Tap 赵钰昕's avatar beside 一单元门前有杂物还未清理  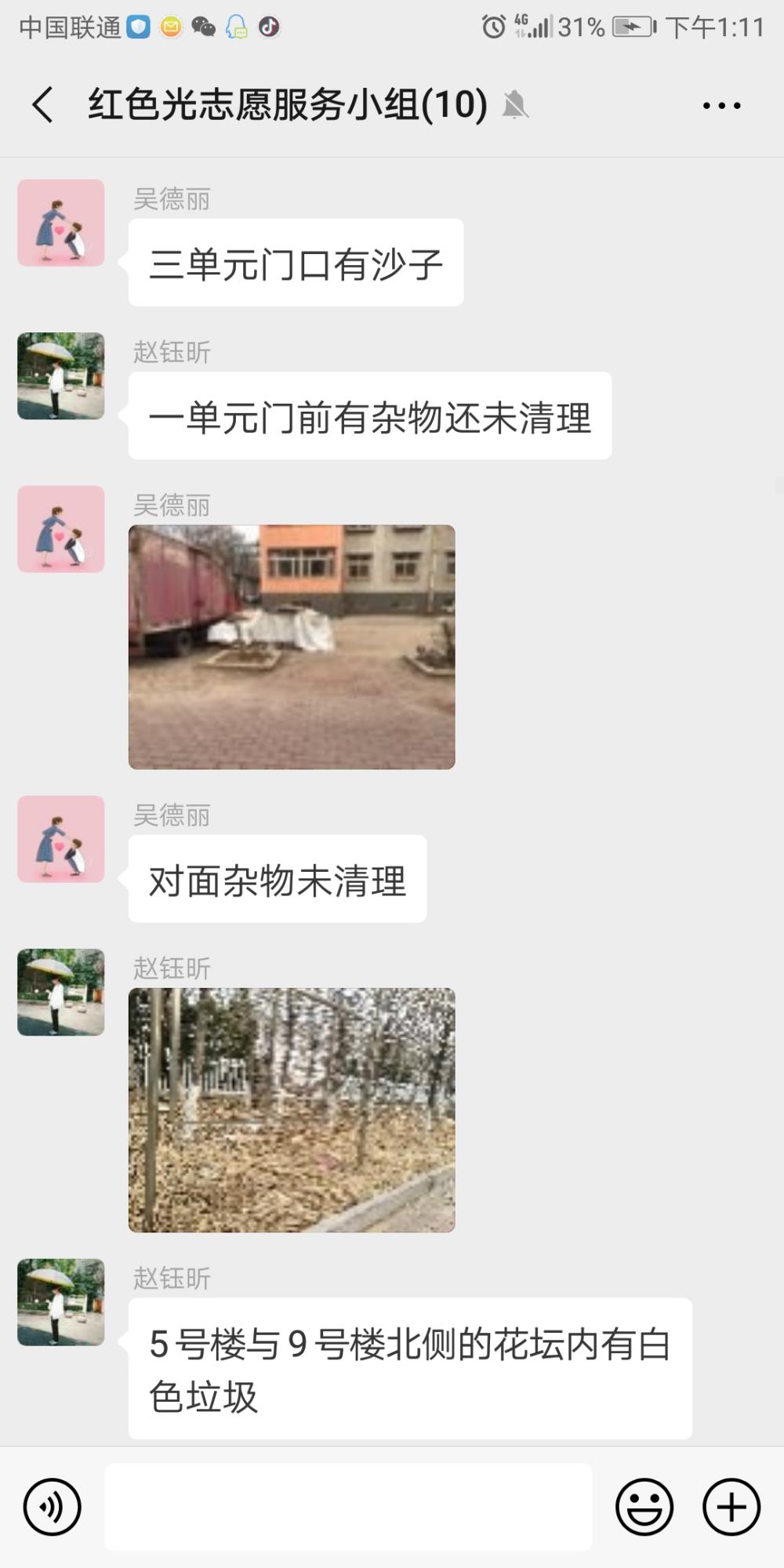61,376
